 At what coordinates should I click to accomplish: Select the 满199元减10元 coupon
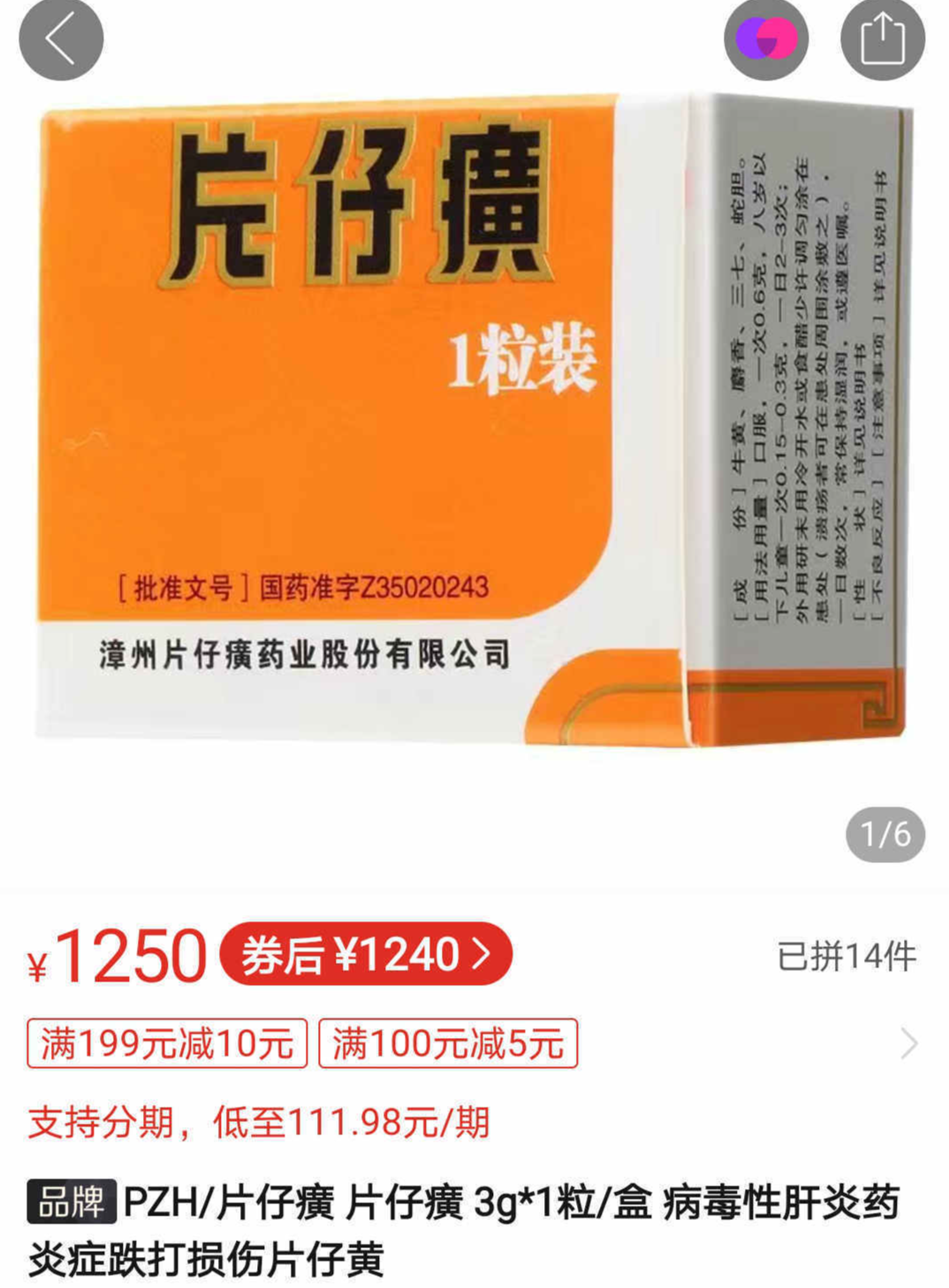[x=167, y=1043]
